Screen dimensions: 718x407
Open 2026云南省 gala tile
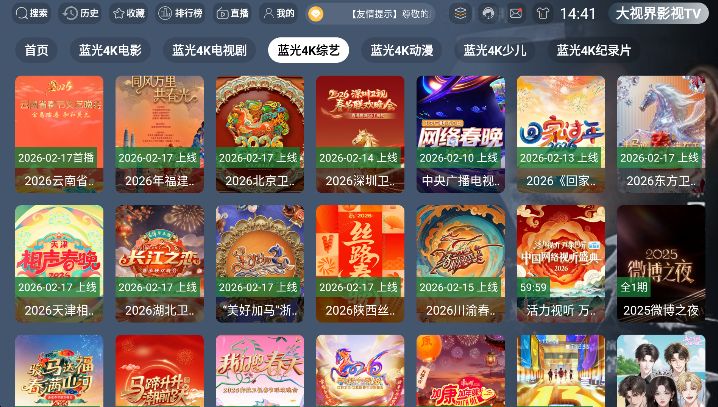tap(59, 134)
